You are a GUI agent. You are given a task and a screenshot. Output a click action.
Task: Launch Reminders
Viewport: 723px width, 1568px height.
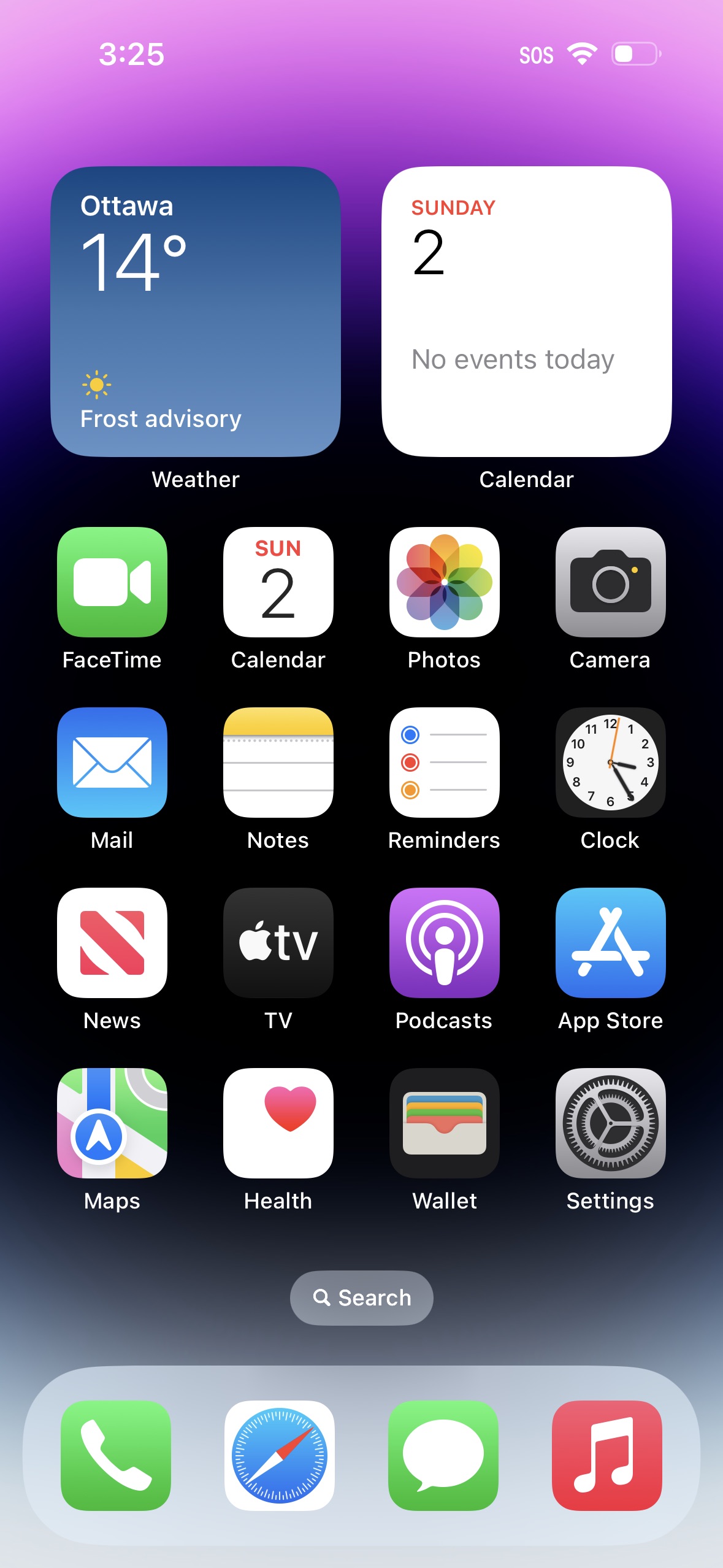click(445, 762)
